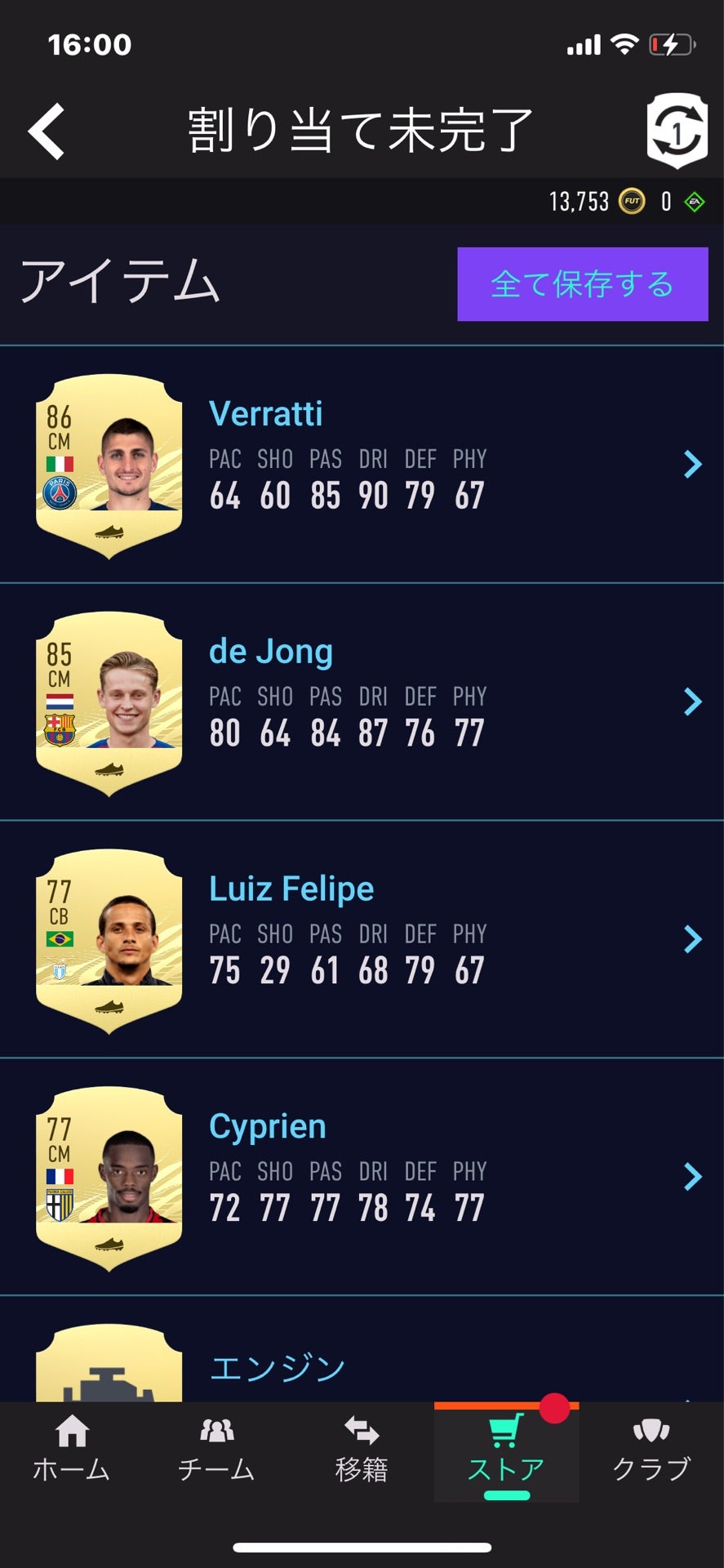
Task: Open the transfer list shield icon
Action: [x=677, y=131]
